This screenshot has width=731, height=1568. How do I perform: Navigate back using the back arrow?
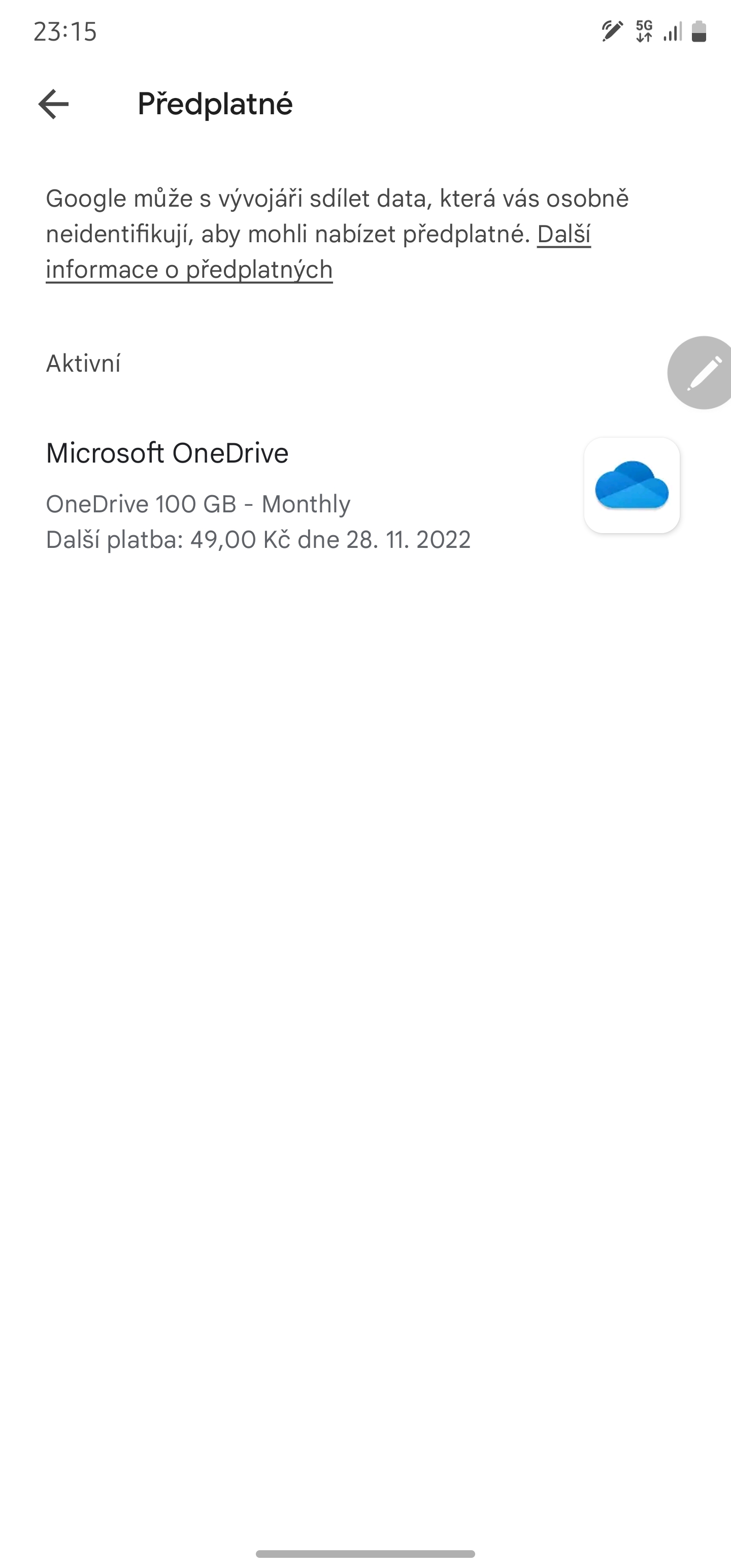tap(54, 105)
